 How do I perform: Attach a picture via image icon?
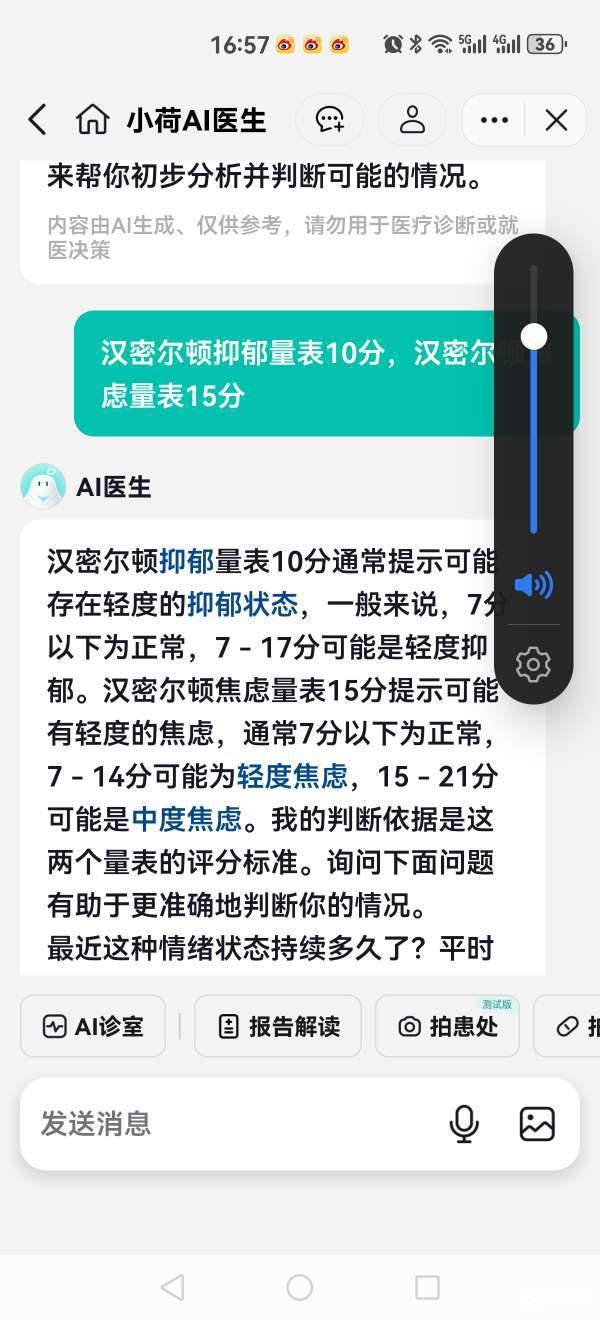[537, 1123]
